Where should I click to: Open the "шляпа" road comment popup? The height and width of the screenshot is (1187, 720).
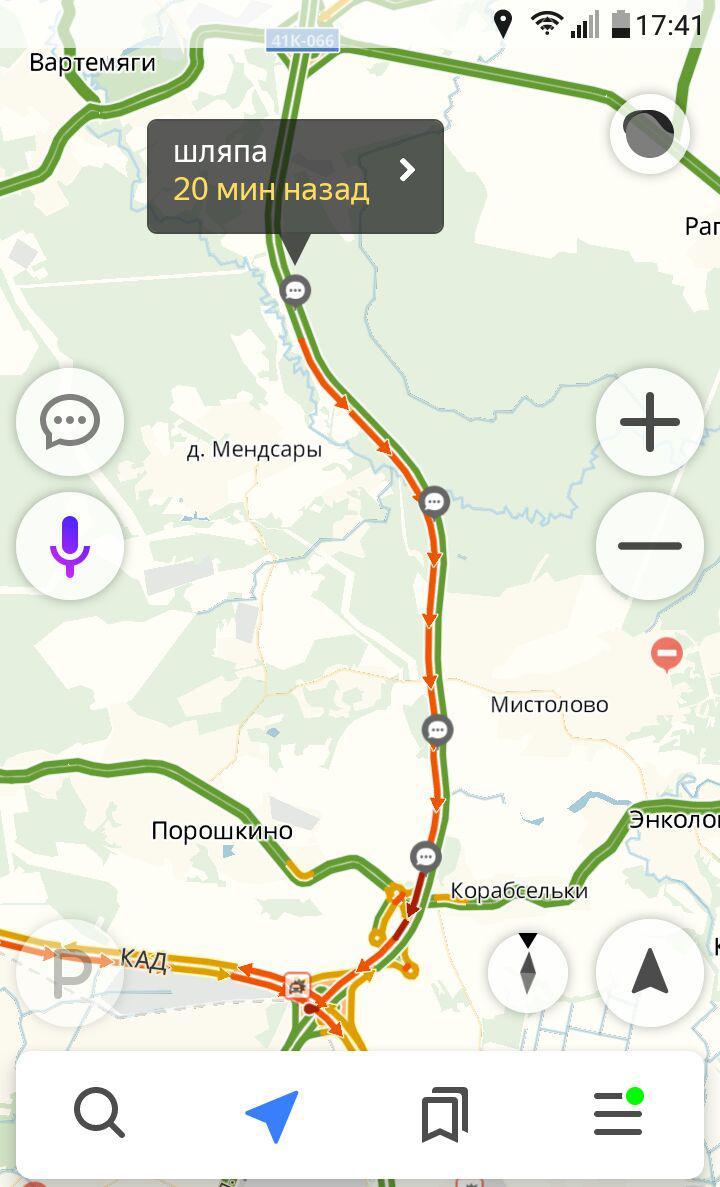pos(295,176)
